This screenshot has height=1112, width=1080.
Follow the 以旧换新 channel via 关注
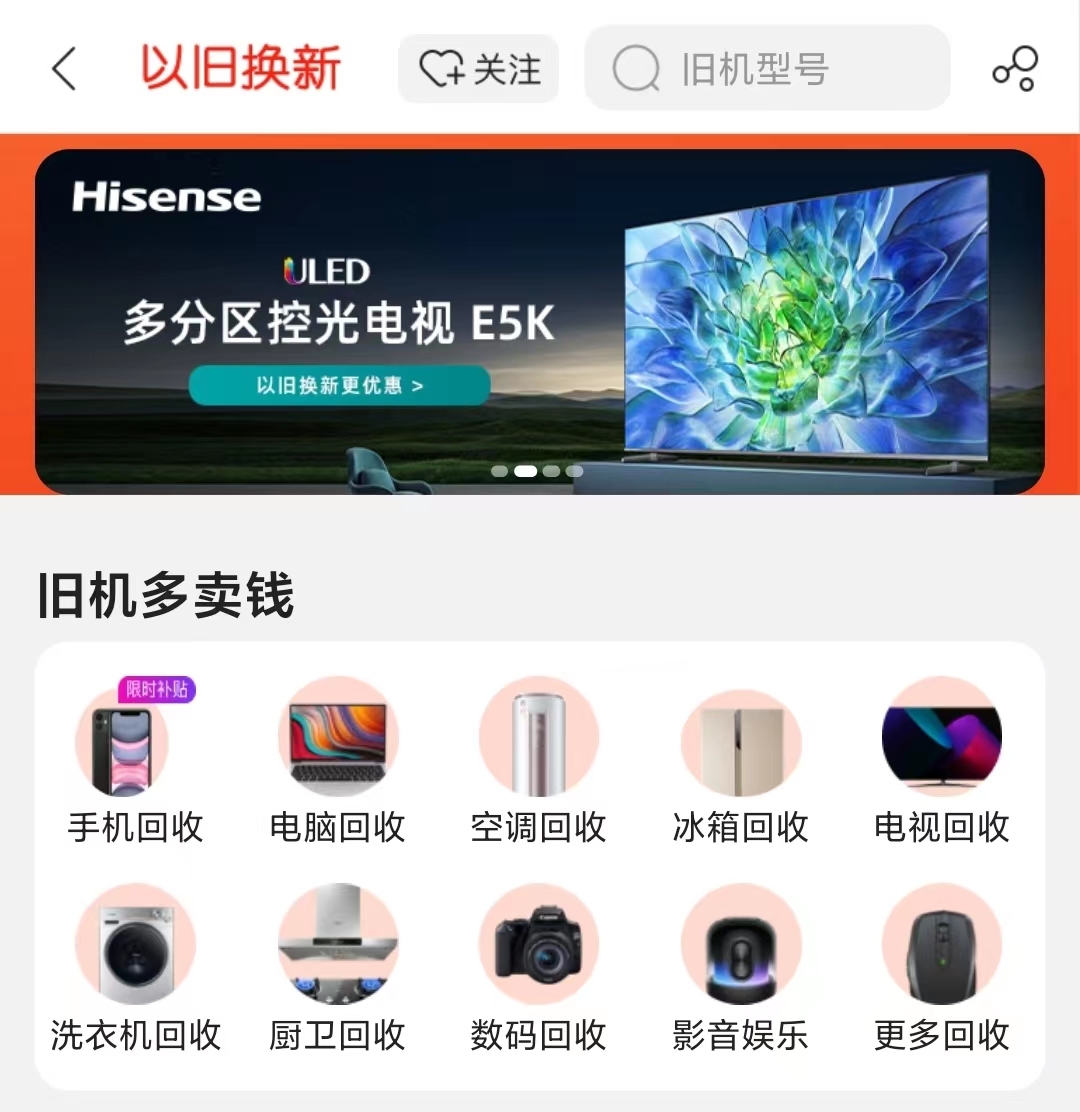[478, 69]
